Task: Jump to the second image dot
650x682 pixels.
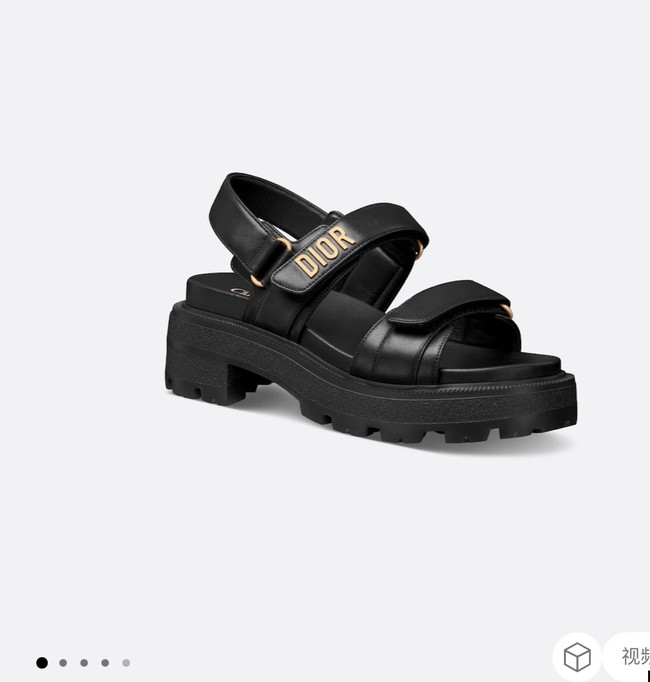Action: [63, 662]
